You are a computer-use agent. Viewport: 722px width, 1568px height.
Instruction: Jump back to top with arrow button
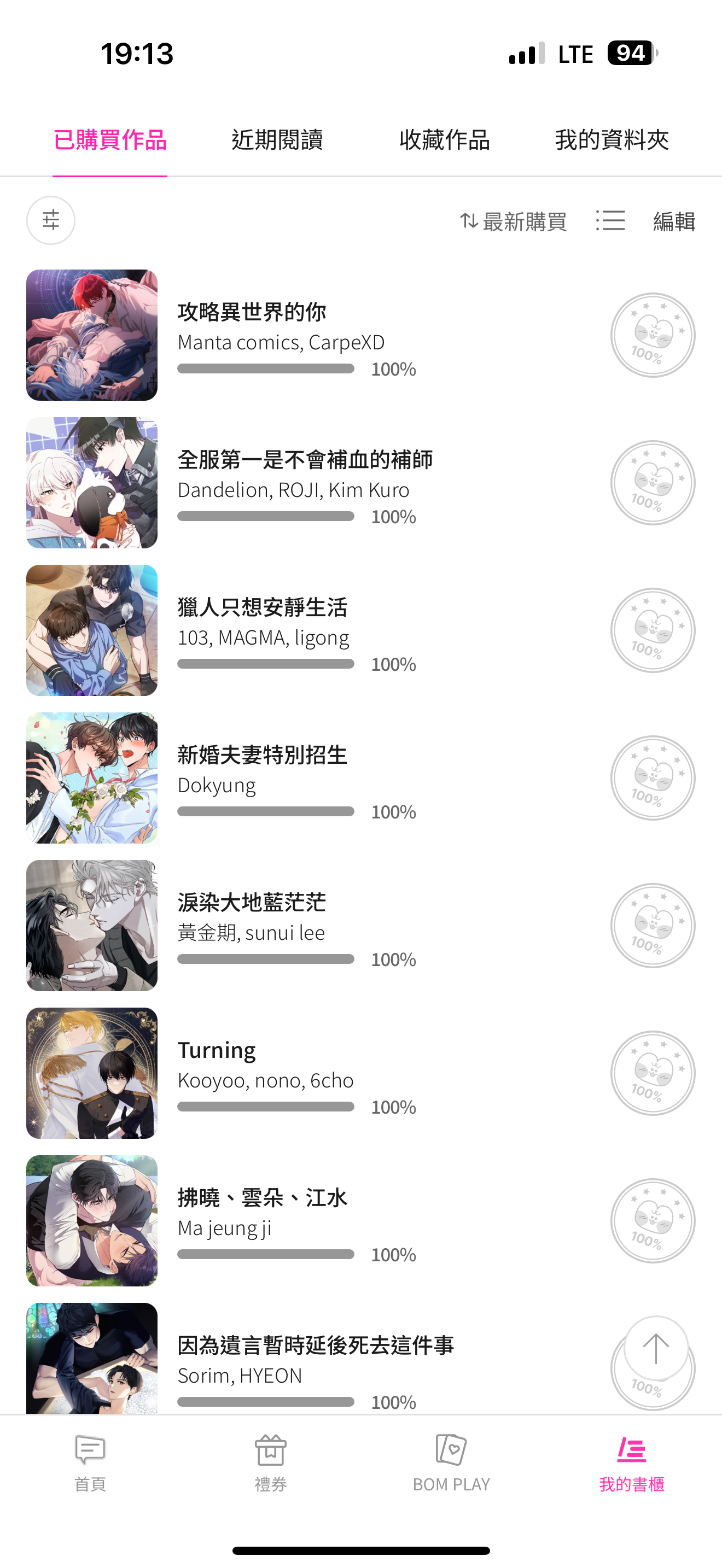pos(656,1349)
